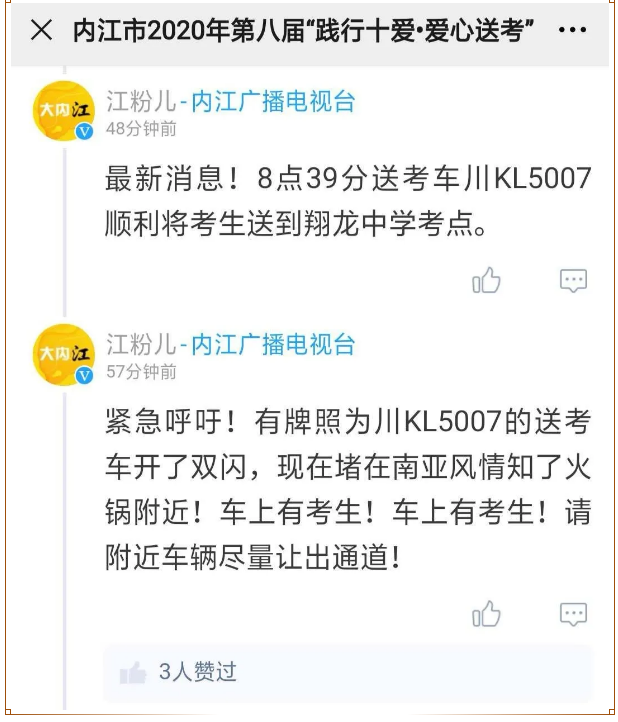Screen dimensions: 618x722
Task: Like the post about 8点39分送考车
Action: click(x=486, y=281)
